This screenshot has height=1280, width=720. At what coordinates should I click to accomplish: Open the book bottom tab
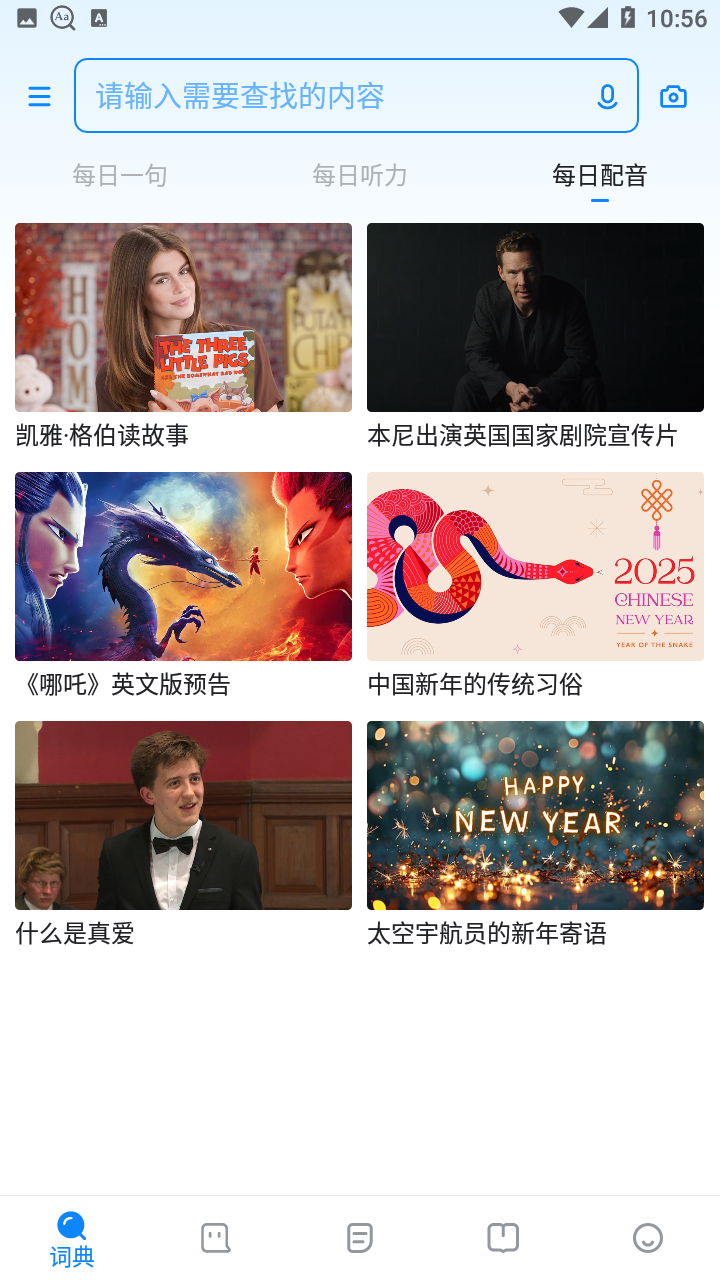coord(503,1238)
